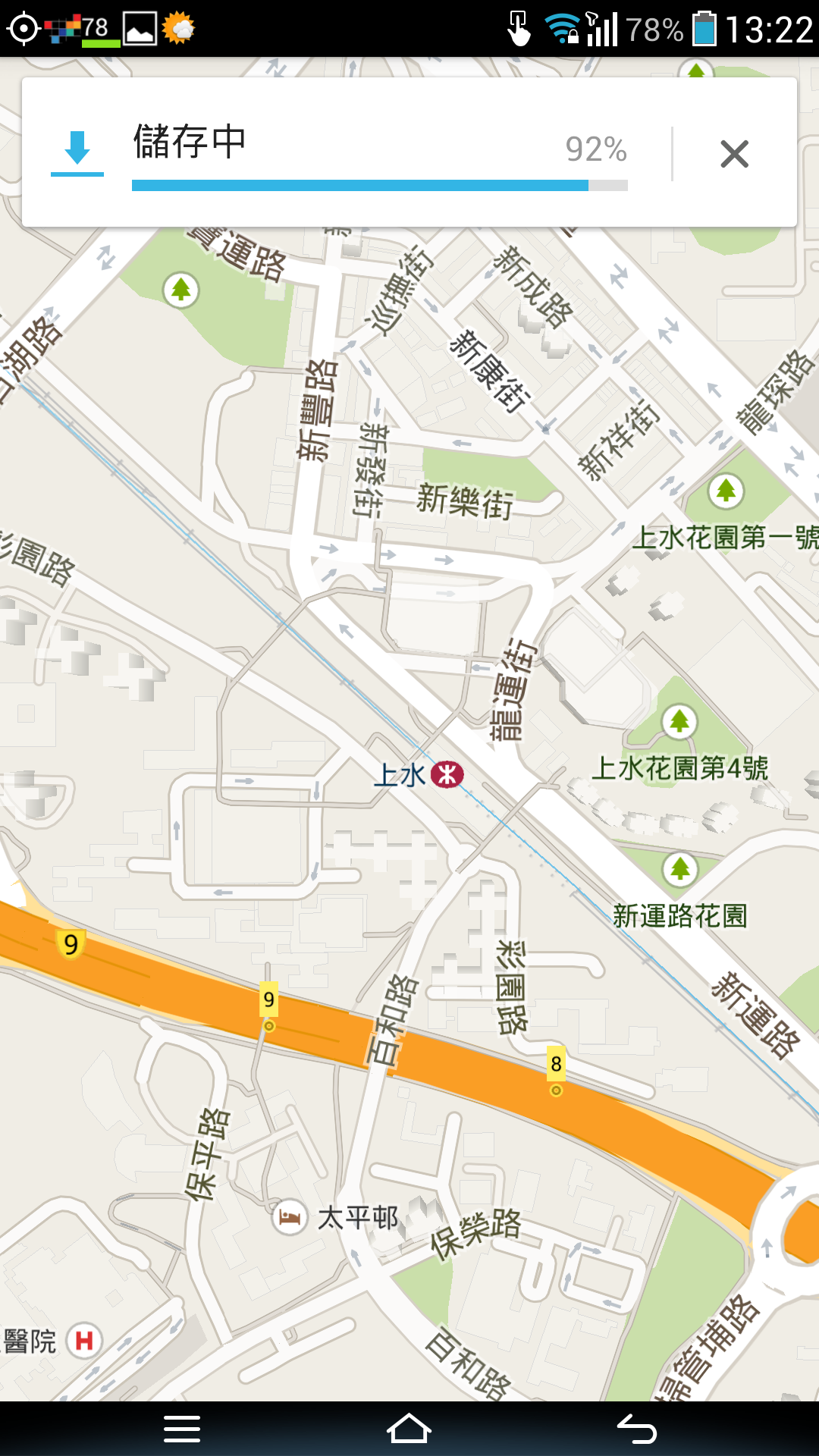Select the hospital H marker
Image resolution: width=819 pixels, height=1456 pixels.
pos(83,1341)
